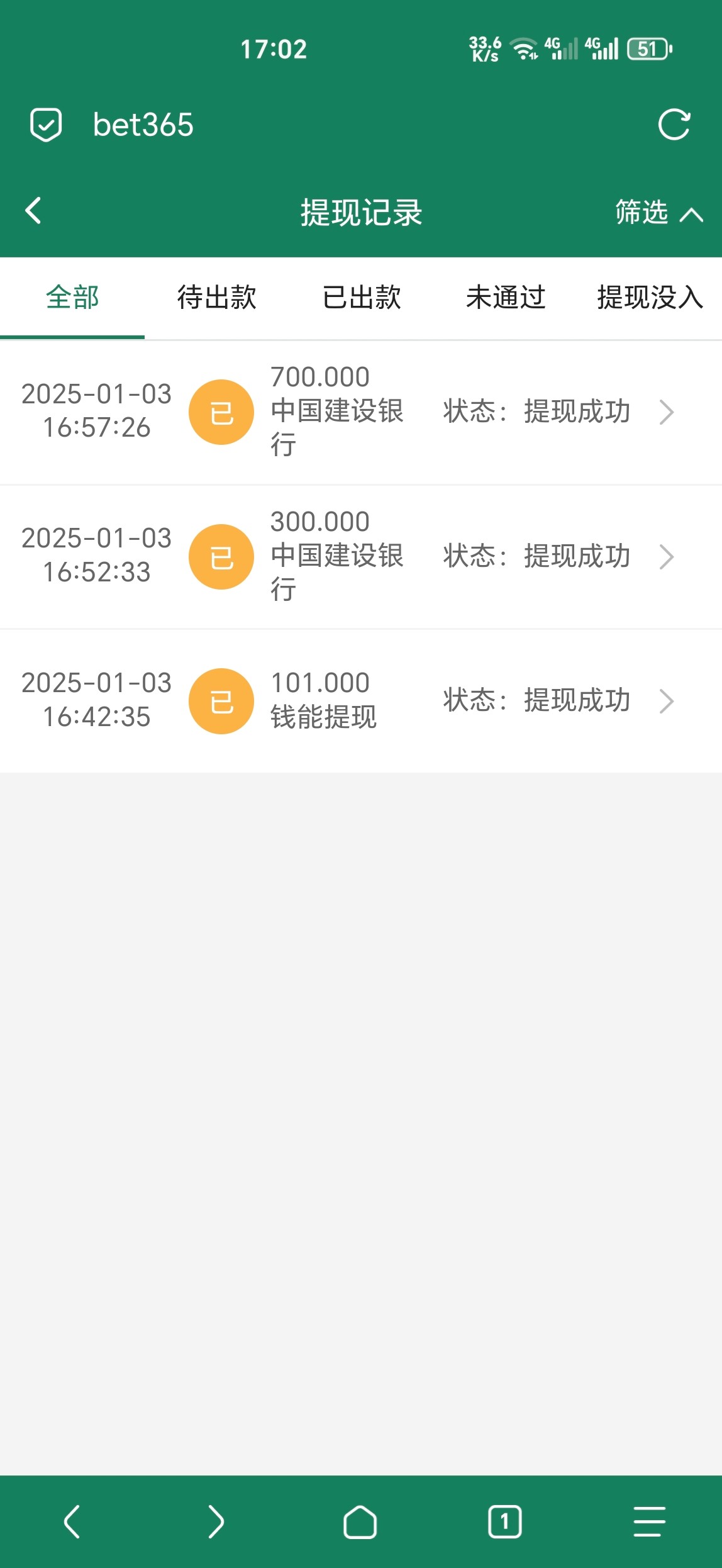This screenshot has height=1568, width=722.
Task: Expand details of the 700.000 withdrawal record
Action: point(667,412)
